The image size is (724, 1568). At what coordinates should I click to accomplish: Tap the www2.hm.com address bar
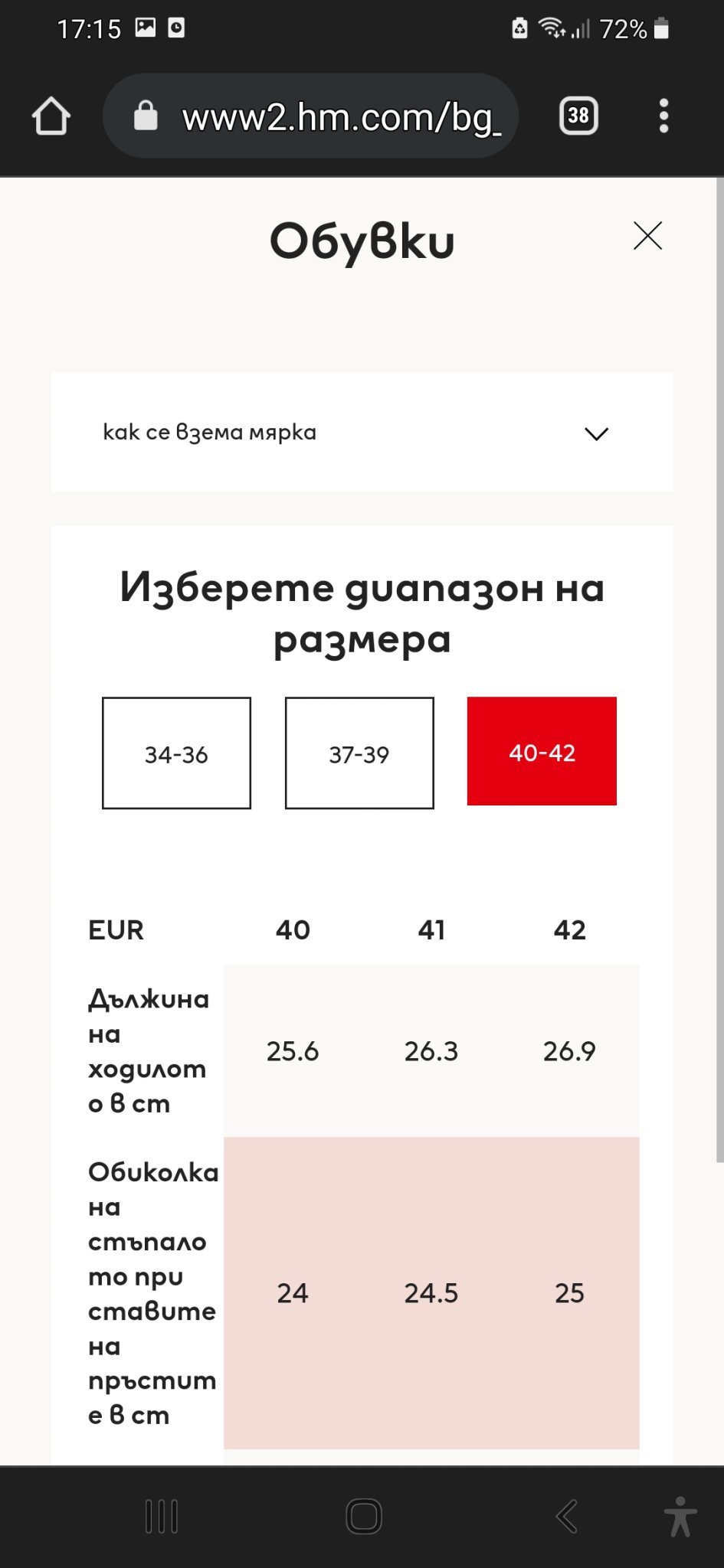pos(310,116)
